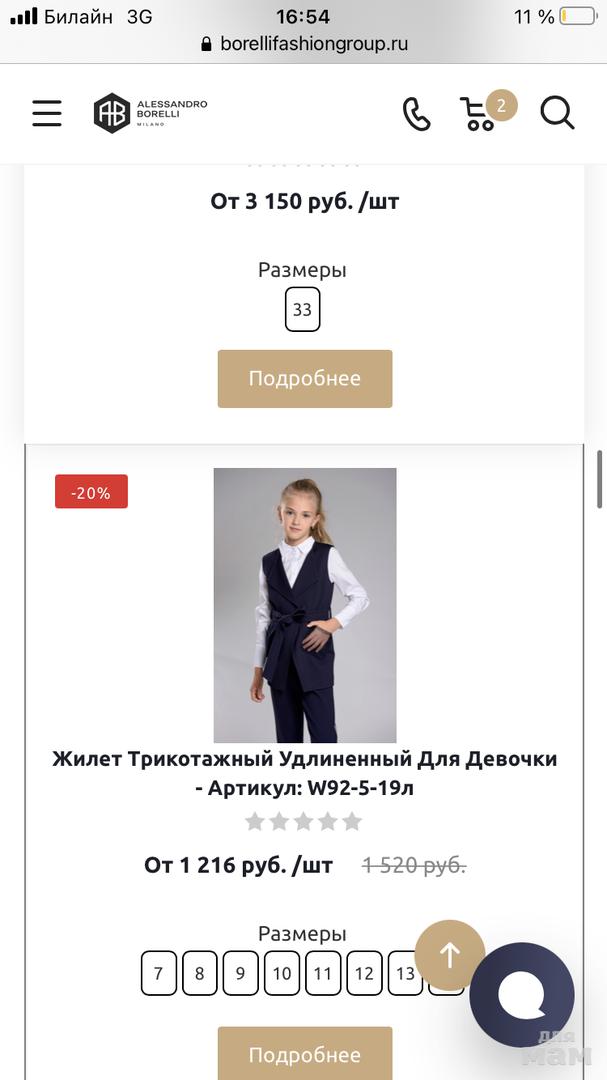This screenshot has height=1080, width=607.
Task: Open the online chat widget
Action: point(521,994)
